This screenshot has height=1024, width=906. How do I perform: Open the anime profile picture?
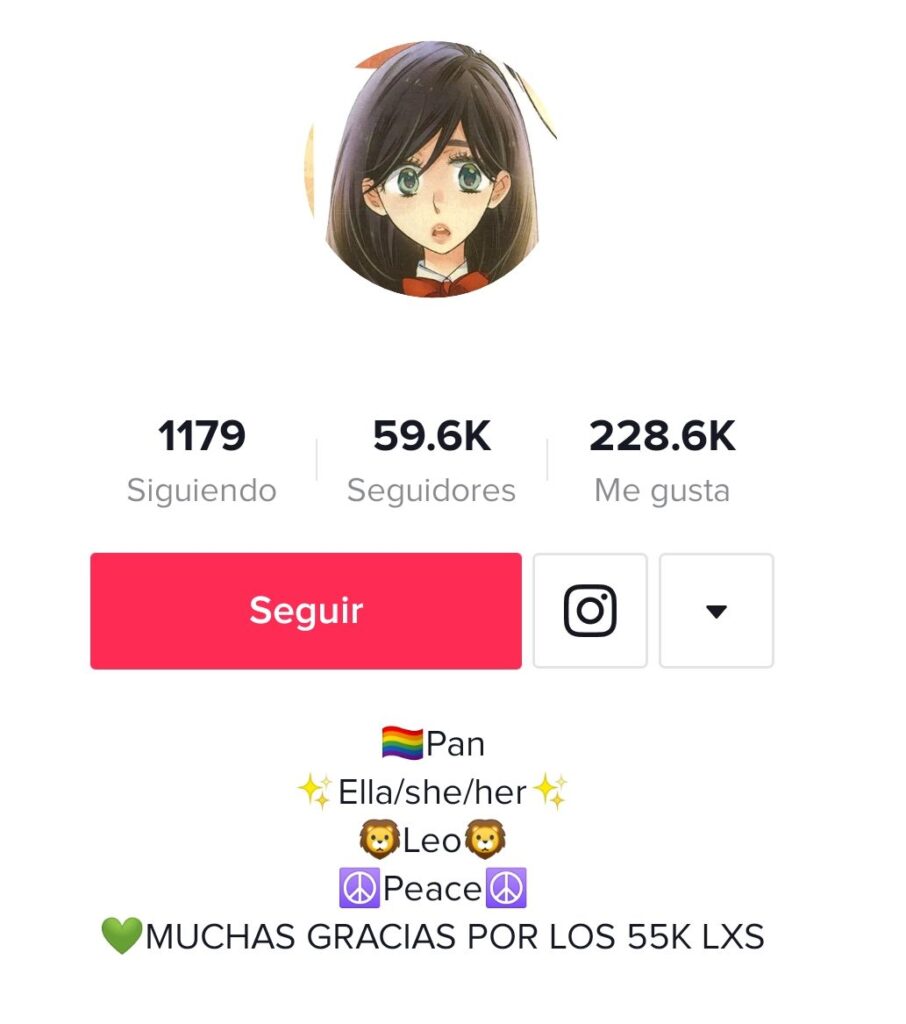[x=430, y=170]
